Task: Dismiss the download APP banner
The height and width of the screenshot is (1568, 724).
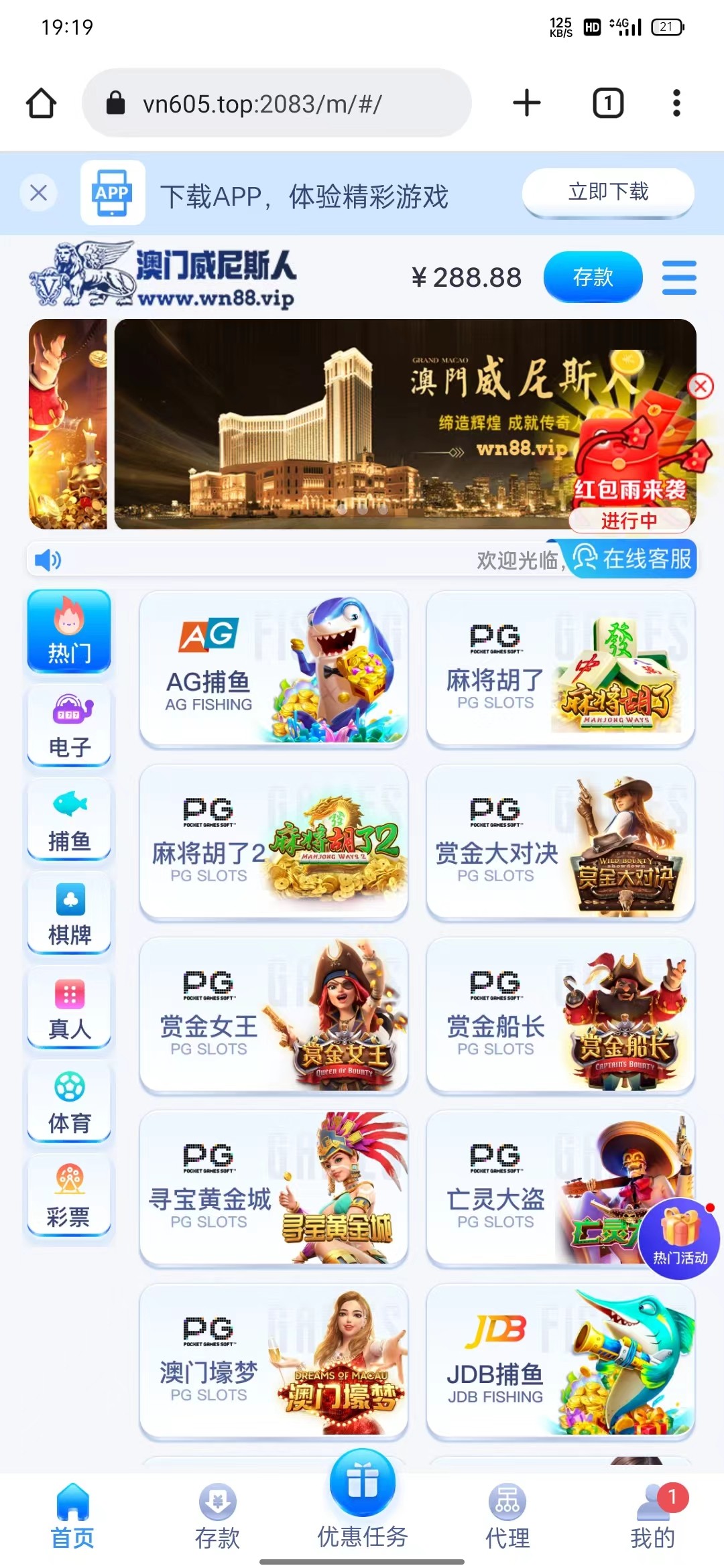Action: click(x=39, y=193)
